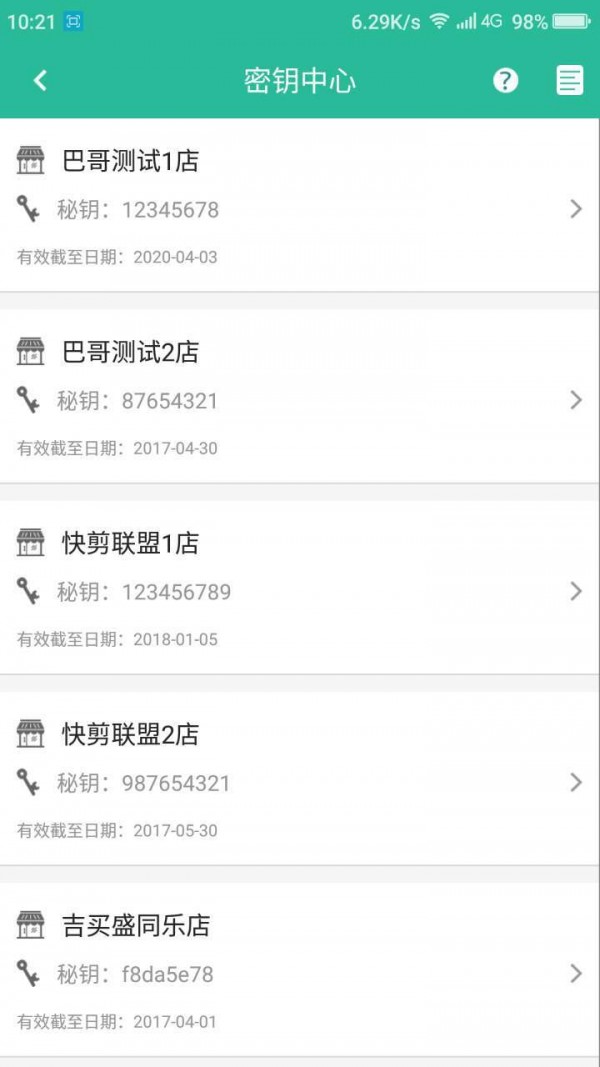The image size is (600, 1067).
Task: Open the help question mark icon
Action: click(x=505, y=81)
